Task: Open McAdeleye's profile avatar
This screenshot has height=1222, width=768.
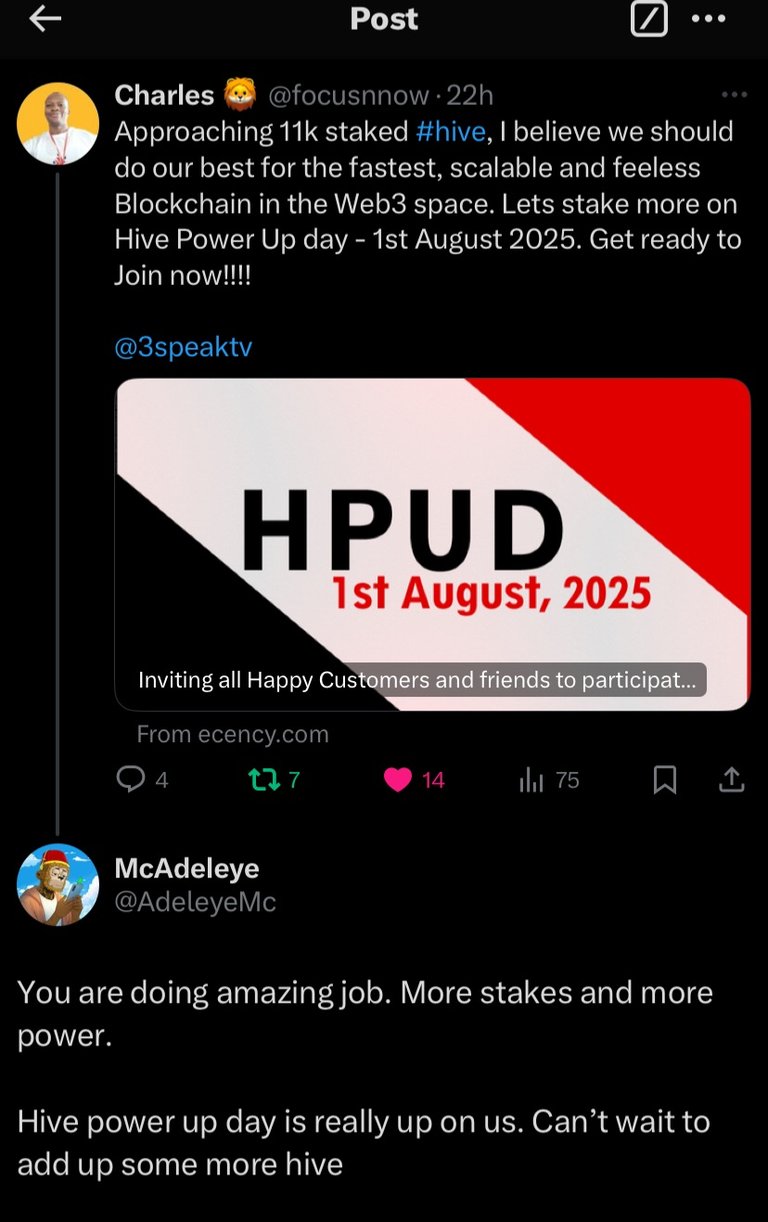Action: pos(58,885)
